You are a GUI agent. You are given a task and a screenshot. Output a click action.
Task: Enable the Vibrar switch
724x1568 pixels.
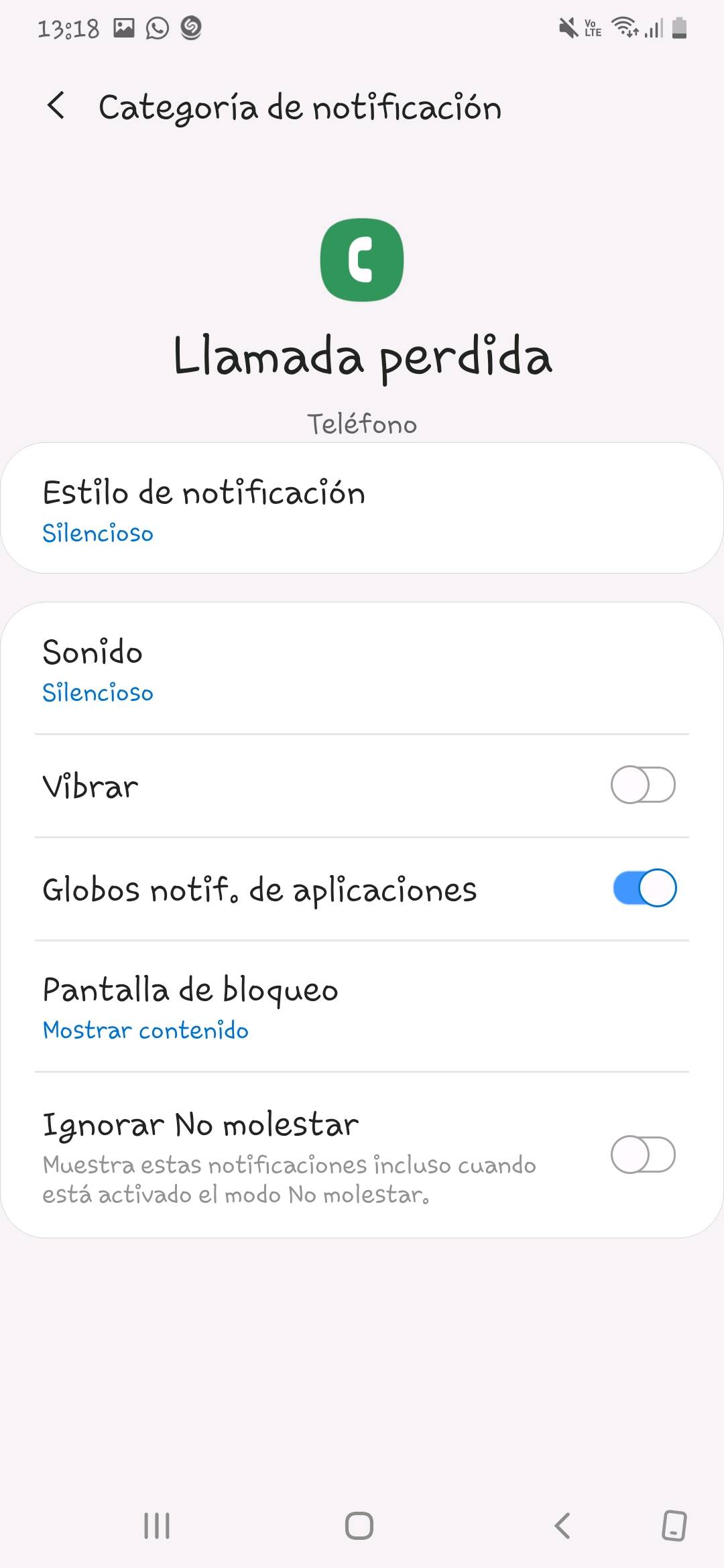point(643,785)
